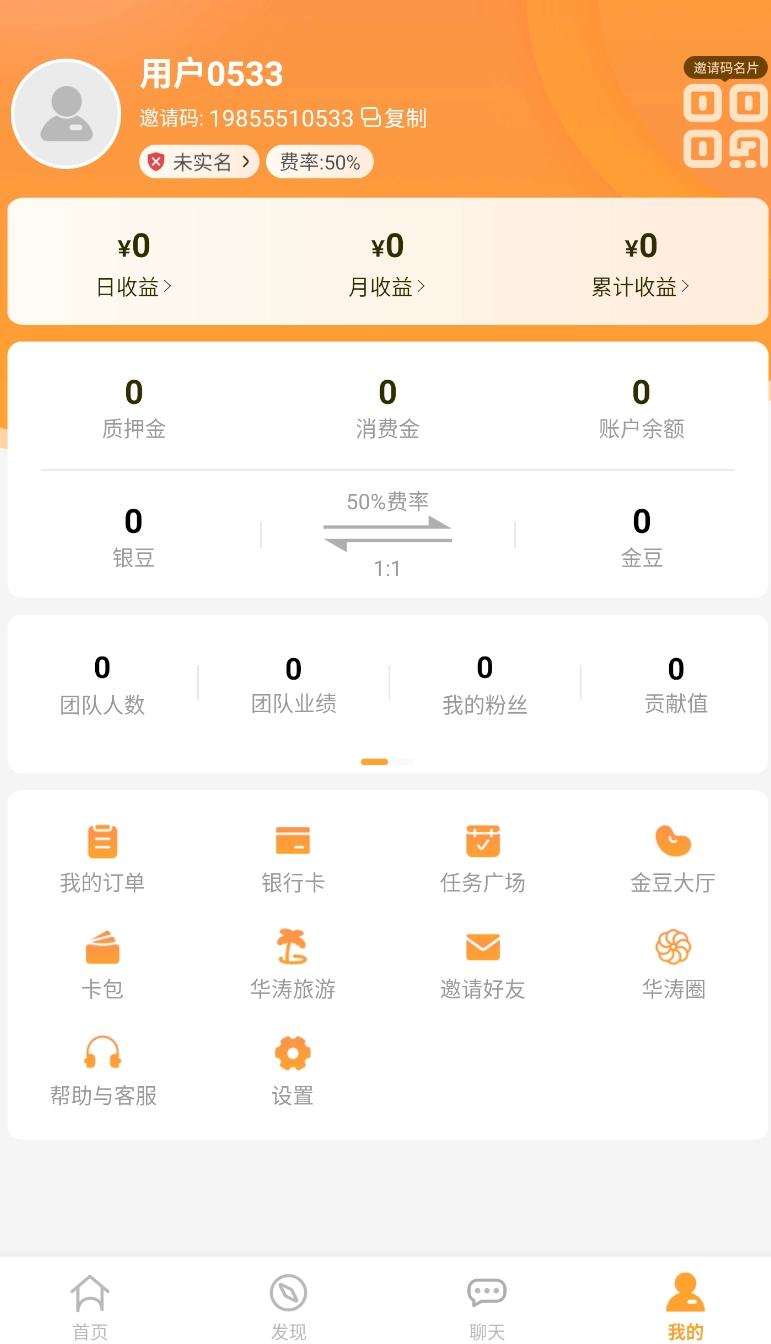This screenshot has height=1344, width=771.
Task: Open the 任务广场 task plaza icon
Action: (x=483, y=855)
